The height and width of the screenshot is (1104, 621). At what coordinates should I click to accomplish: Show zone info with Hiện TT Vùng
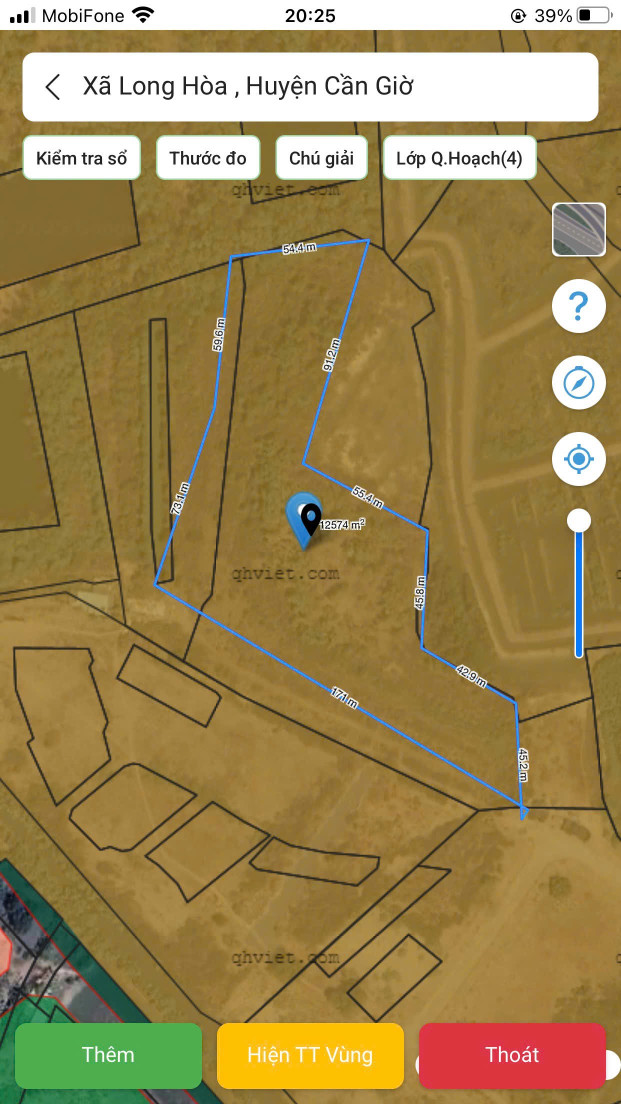[x=310, y=1055]
